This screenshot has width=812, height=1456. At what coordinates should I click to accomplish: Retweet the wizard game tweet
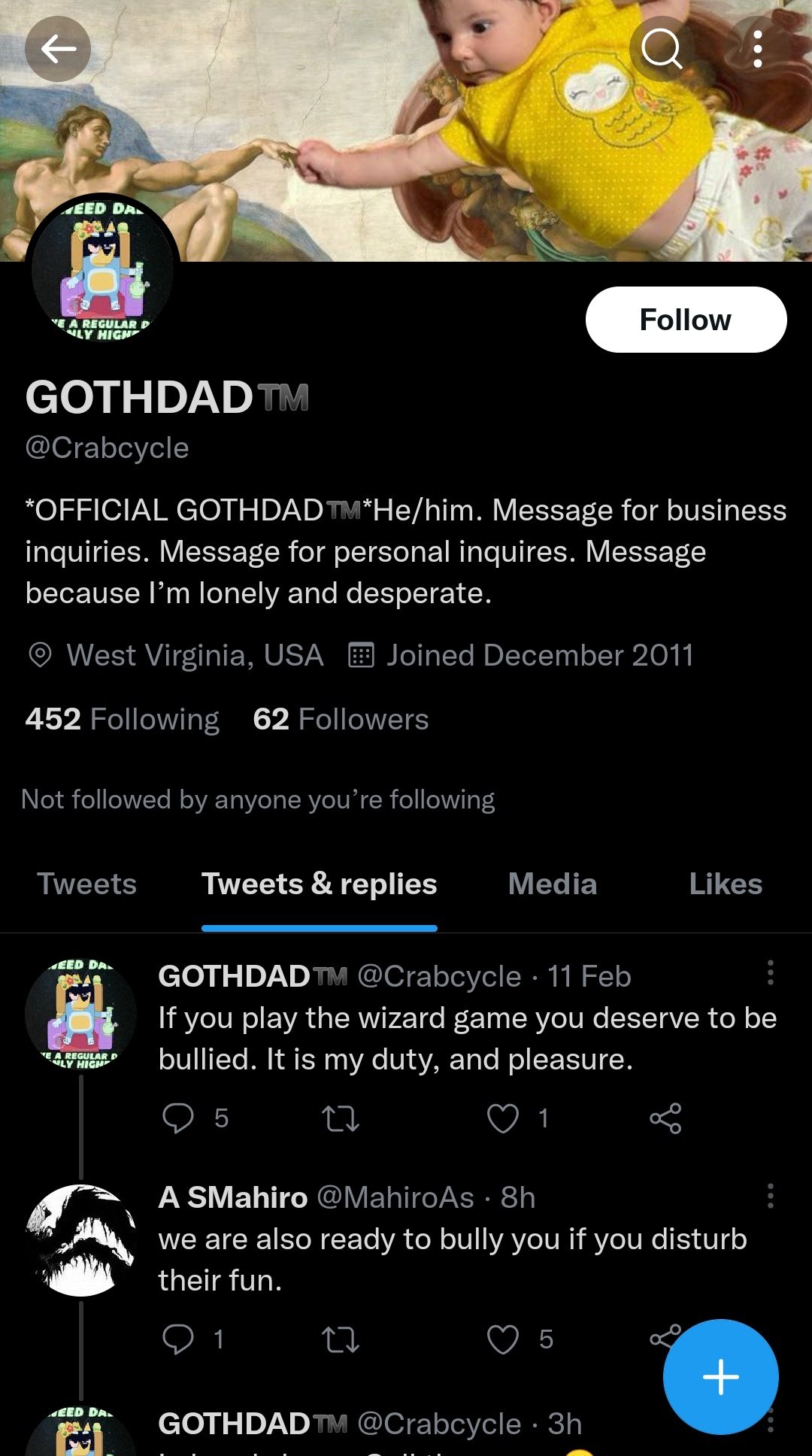click(341, 1118)
